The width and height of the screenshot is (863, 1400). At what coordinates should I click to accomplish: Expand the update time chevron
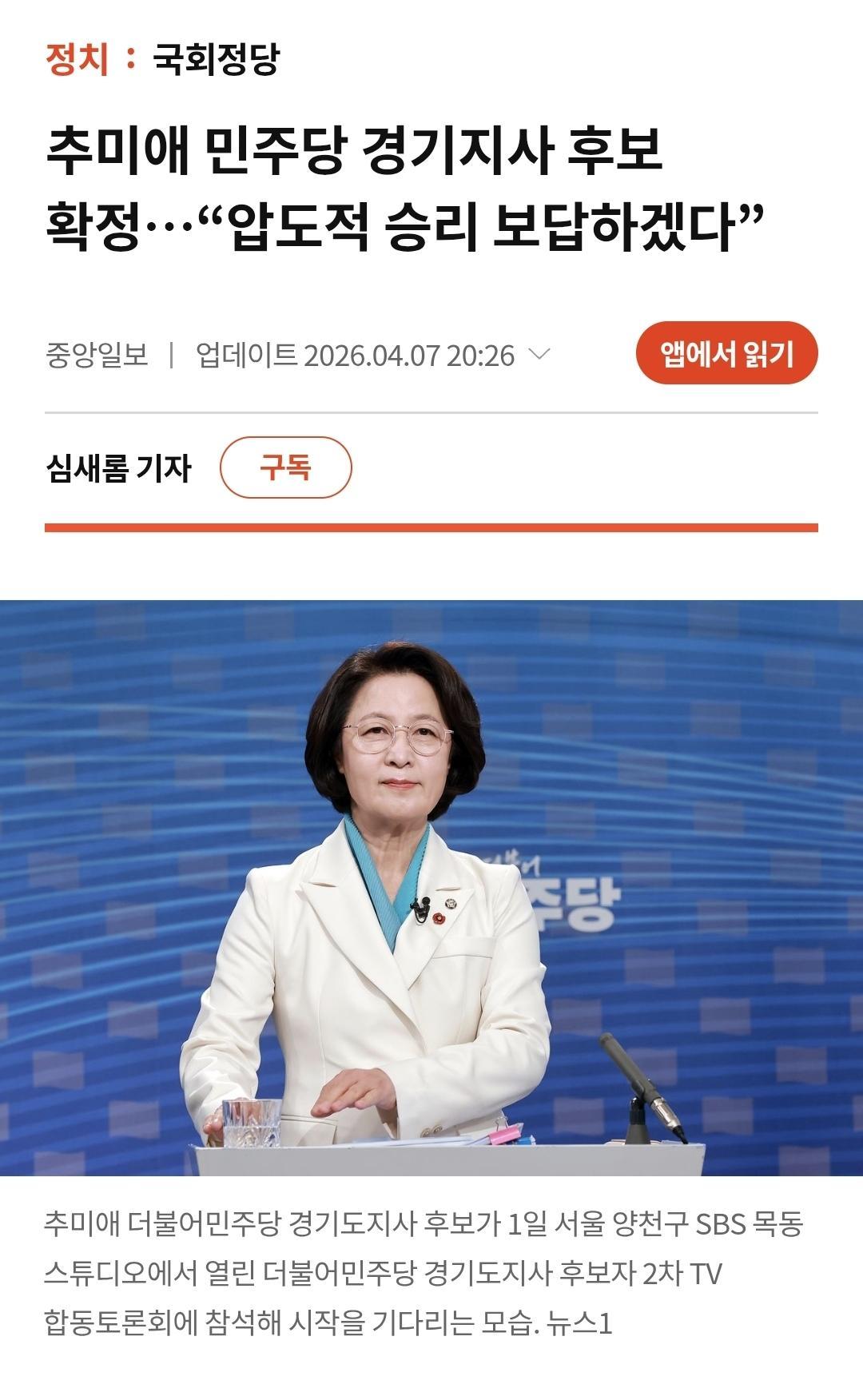click(540, 354)
